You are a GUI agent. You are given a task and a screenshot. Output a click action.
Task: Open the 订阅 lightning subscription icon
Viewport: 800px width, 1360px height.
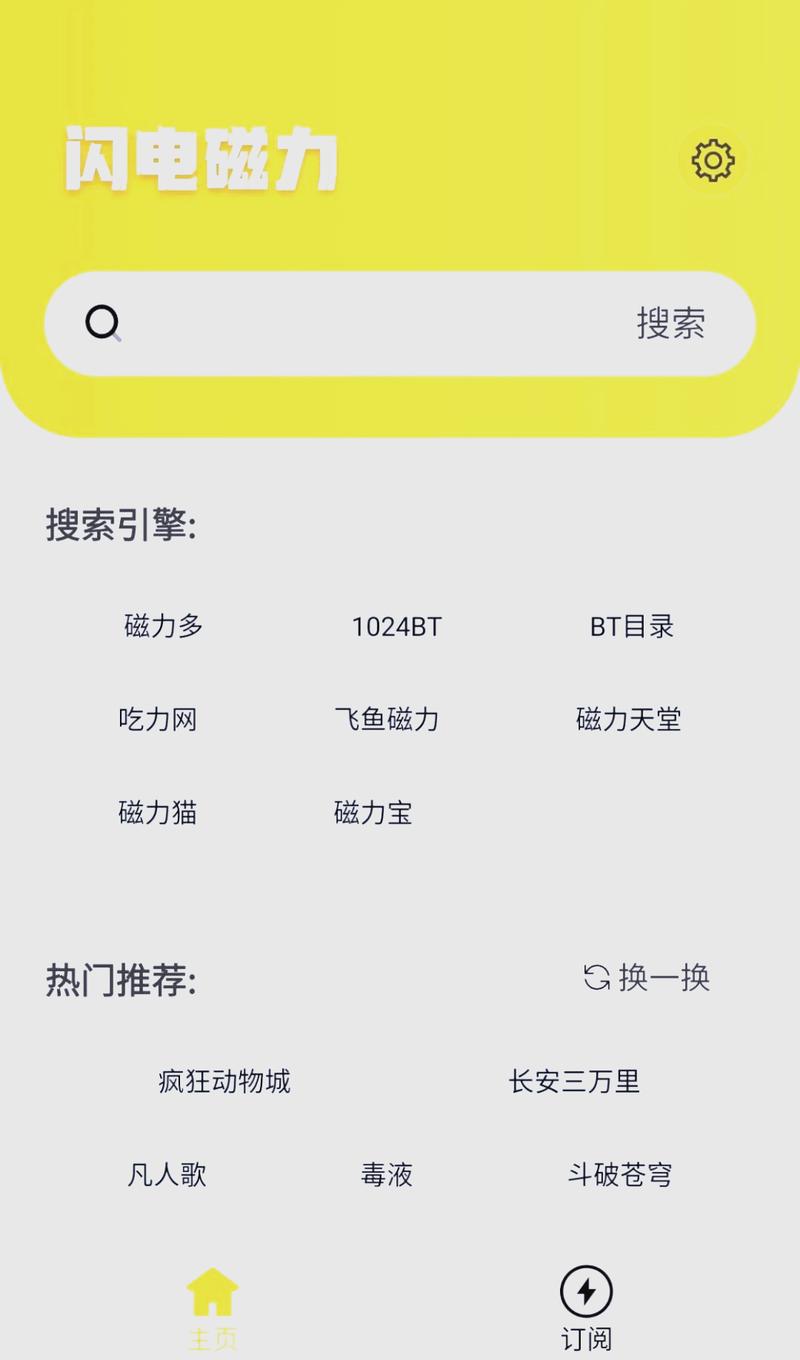pyautogui.click(x=586, y=1292)
